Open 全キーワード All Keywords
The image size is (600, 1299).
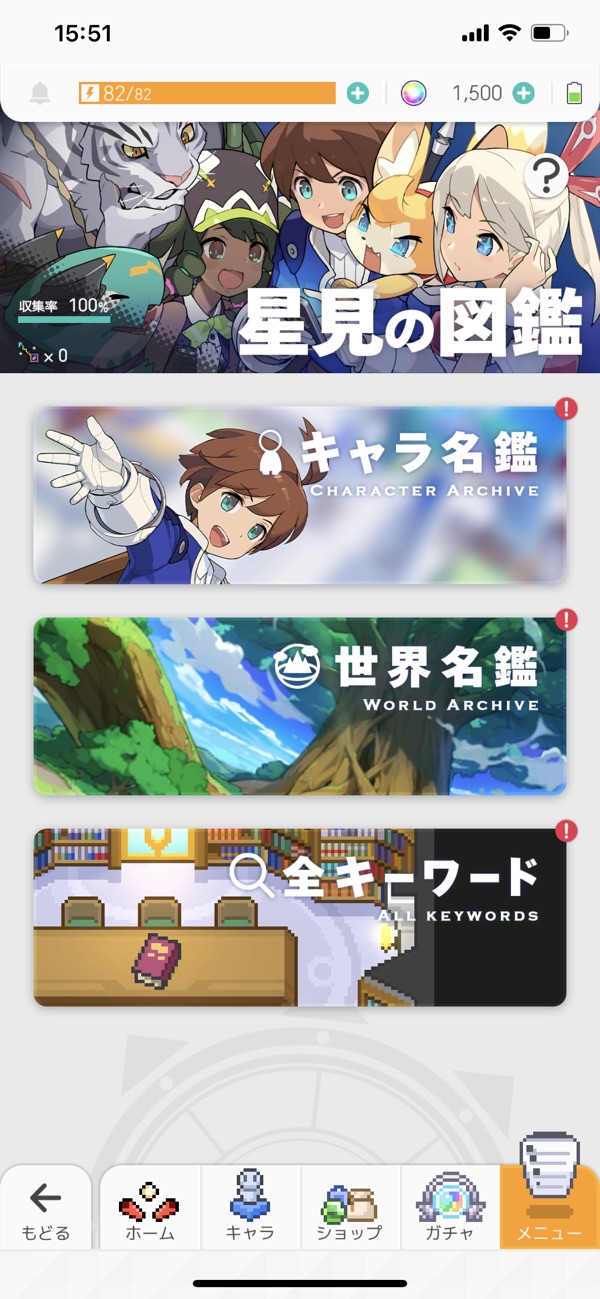[300, 917]
